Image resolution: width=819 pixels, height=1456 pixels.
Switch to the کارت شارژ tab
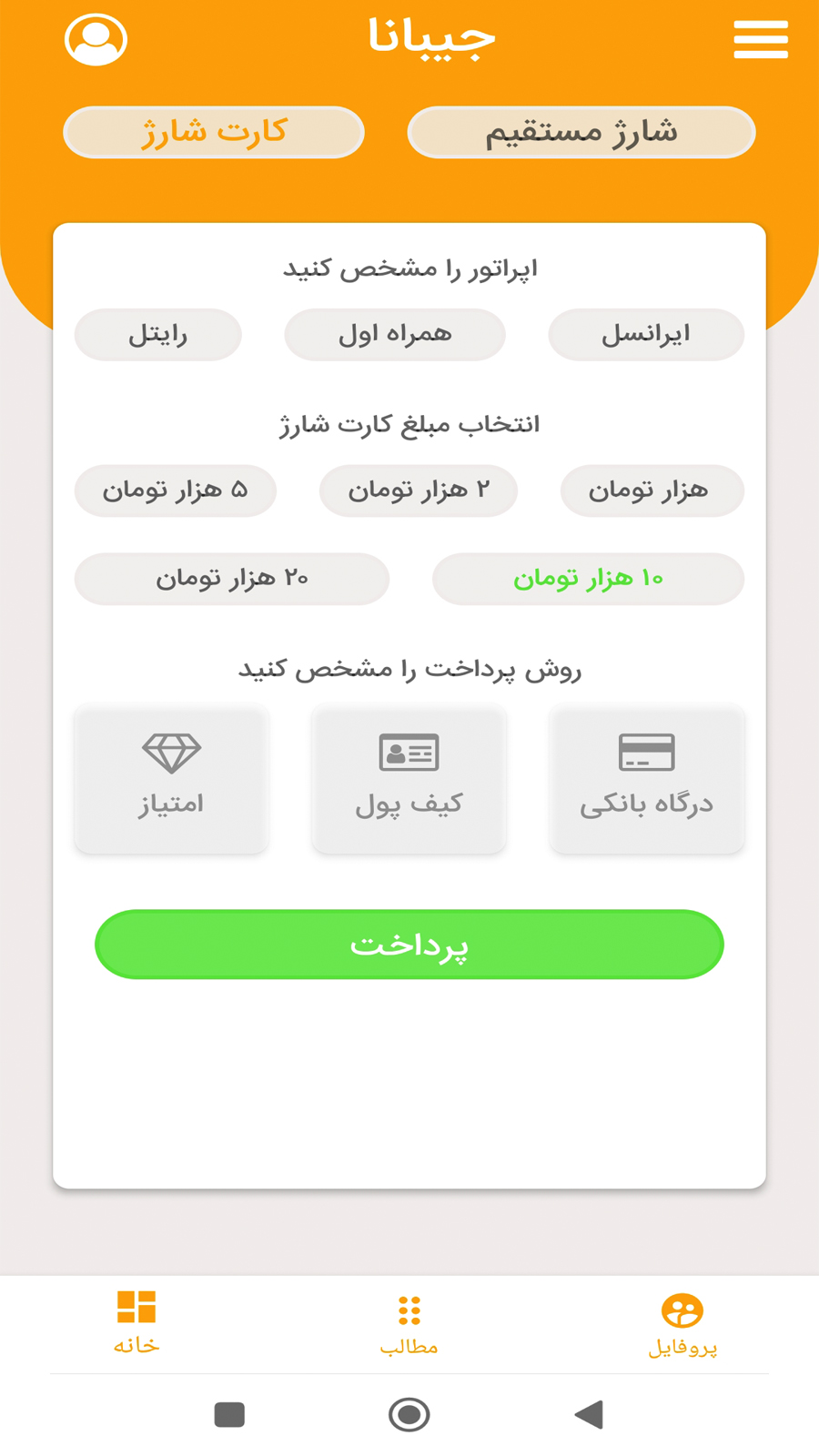[213, 132]
